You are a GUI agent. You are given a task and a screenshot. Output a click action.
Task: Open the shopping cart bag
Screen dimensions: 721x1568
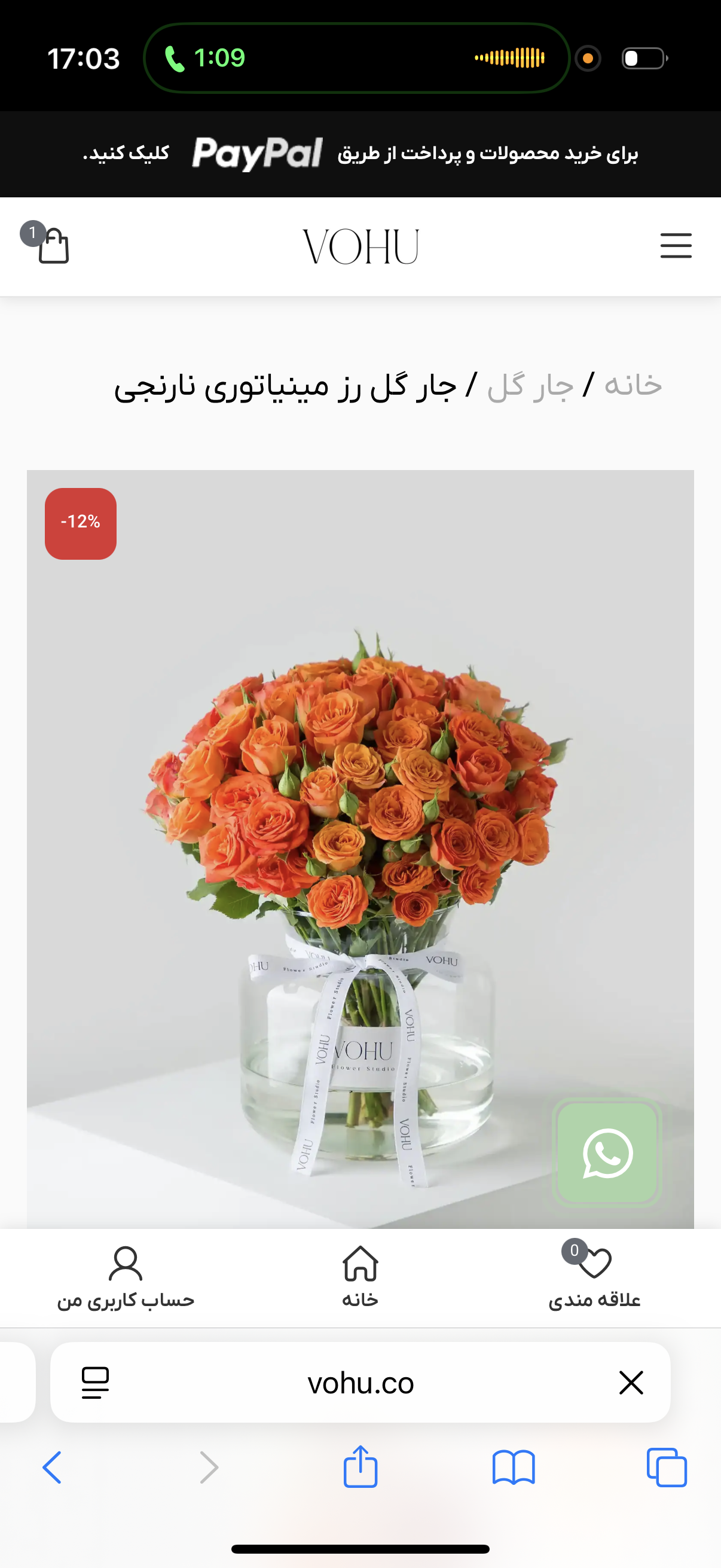point(53,246)
